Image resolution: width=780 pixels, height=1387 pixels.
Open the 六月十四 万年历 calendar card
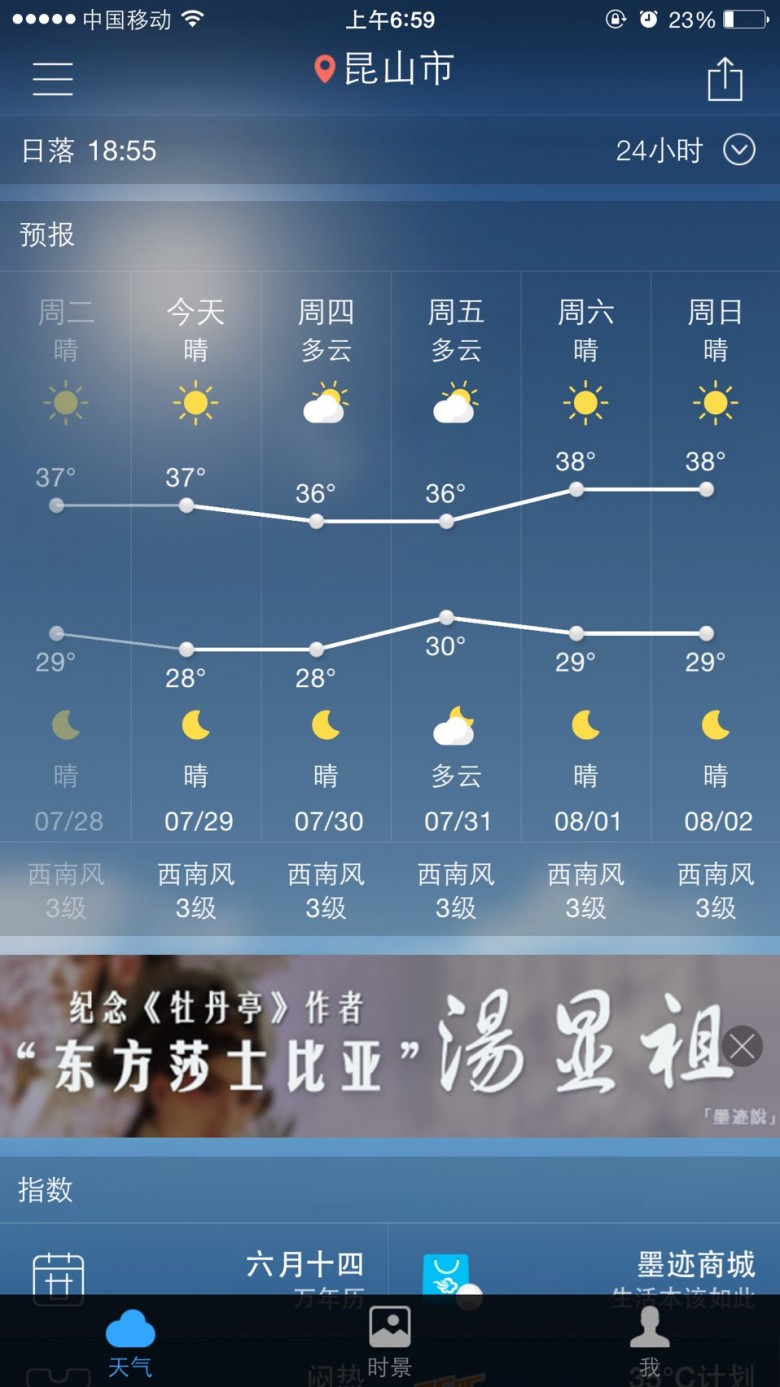[x=195, y=1277]
